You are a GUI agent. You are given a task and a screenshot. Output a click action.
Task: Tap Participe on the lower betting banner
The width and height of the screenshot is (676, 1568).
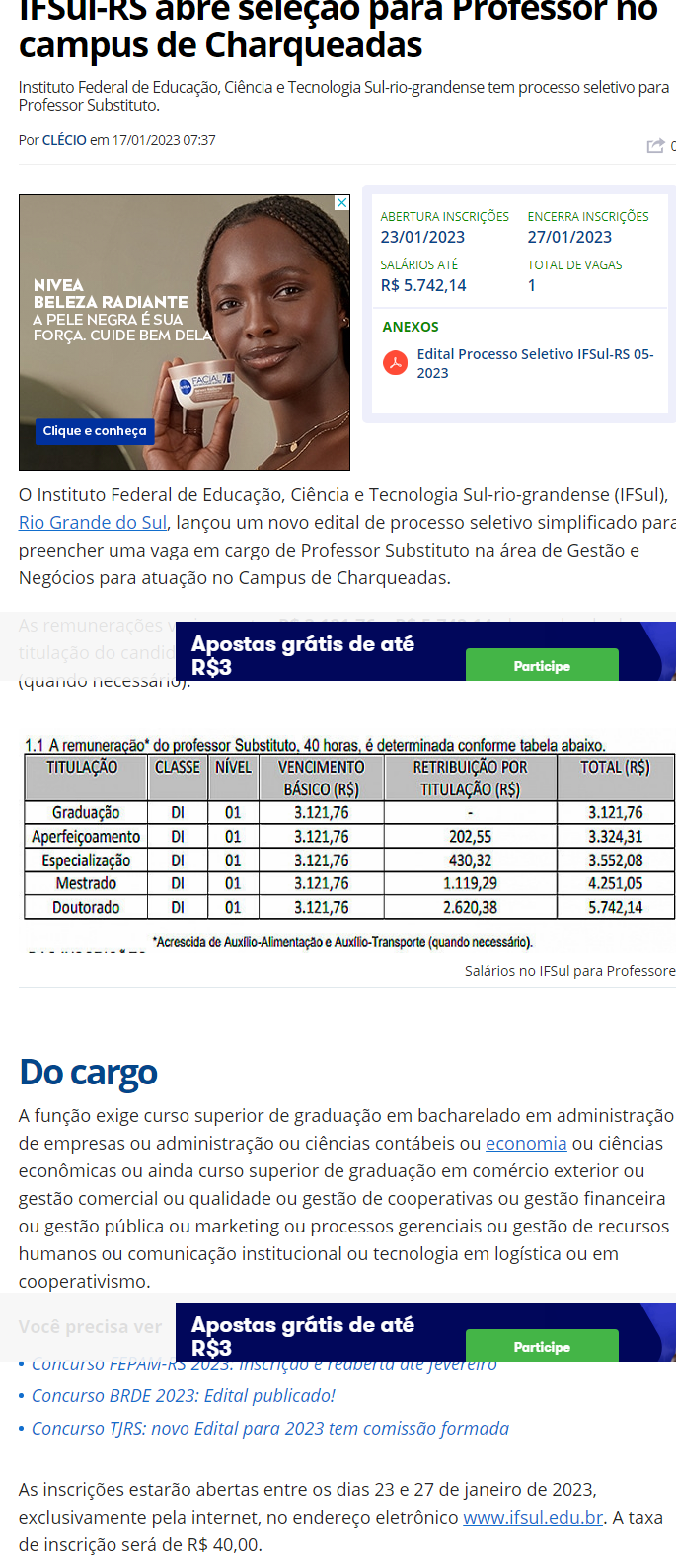coord(542,1346)
